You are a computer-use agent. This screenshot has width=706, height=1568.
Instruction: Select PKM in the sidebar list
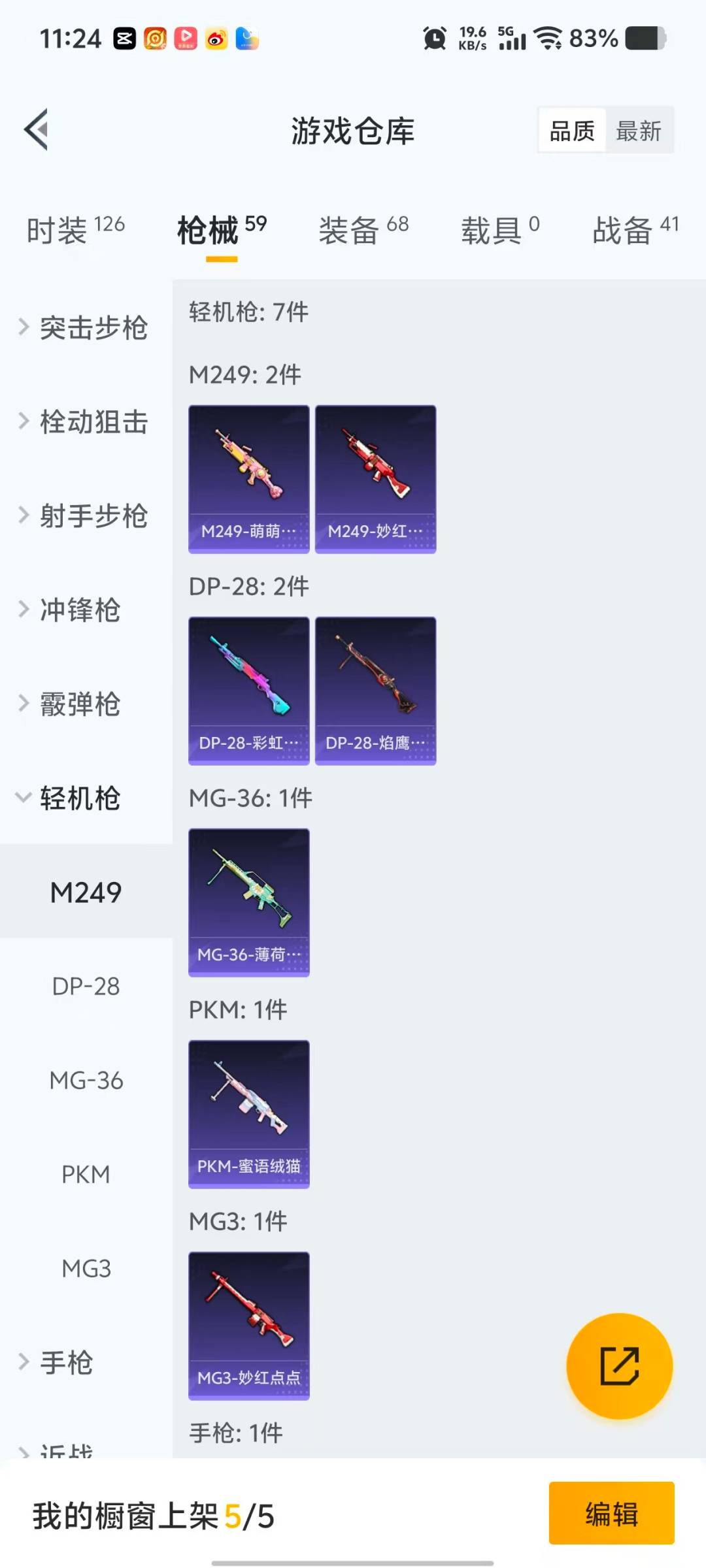pyautogui.click(x=86, y=1174)
